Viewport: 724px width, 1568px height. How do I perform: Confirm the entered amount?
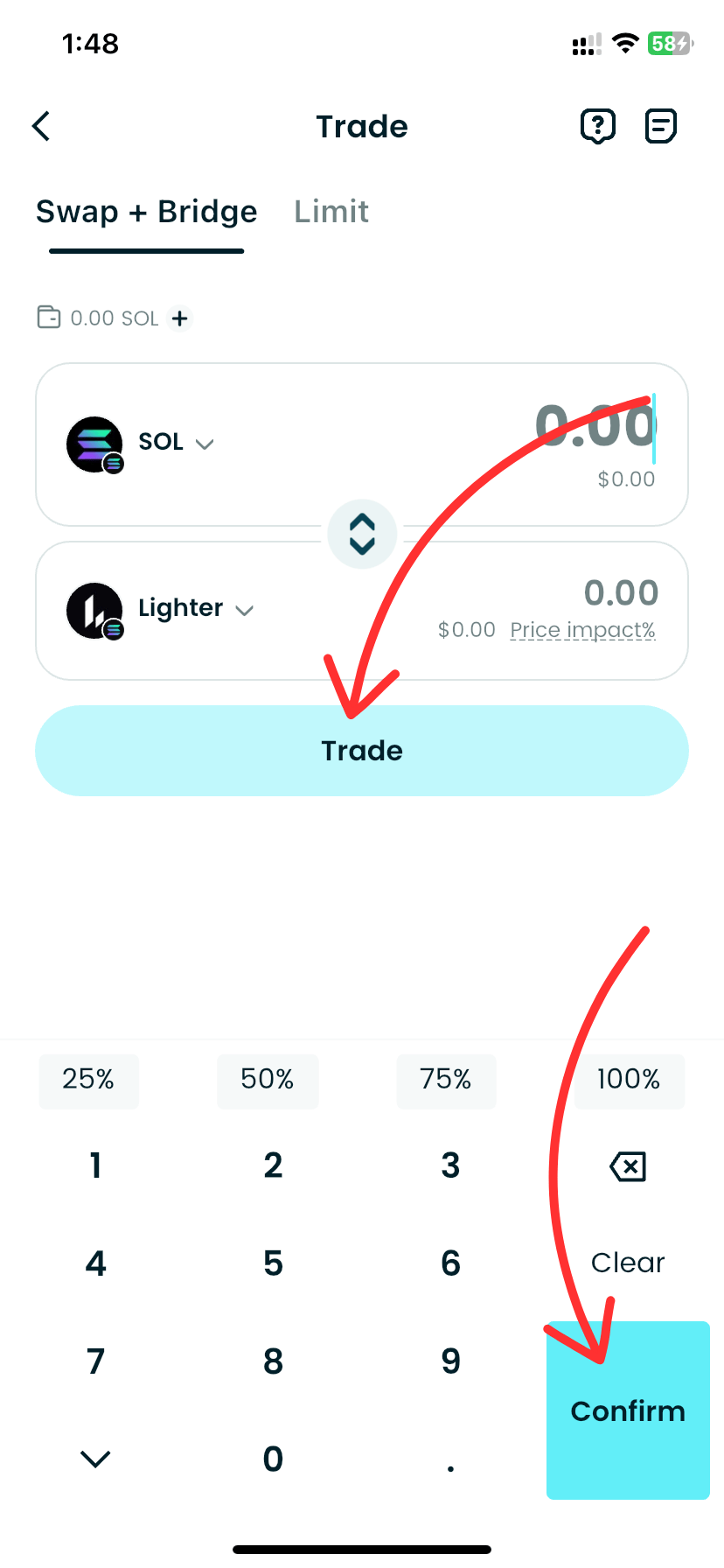pos(628,1410)
